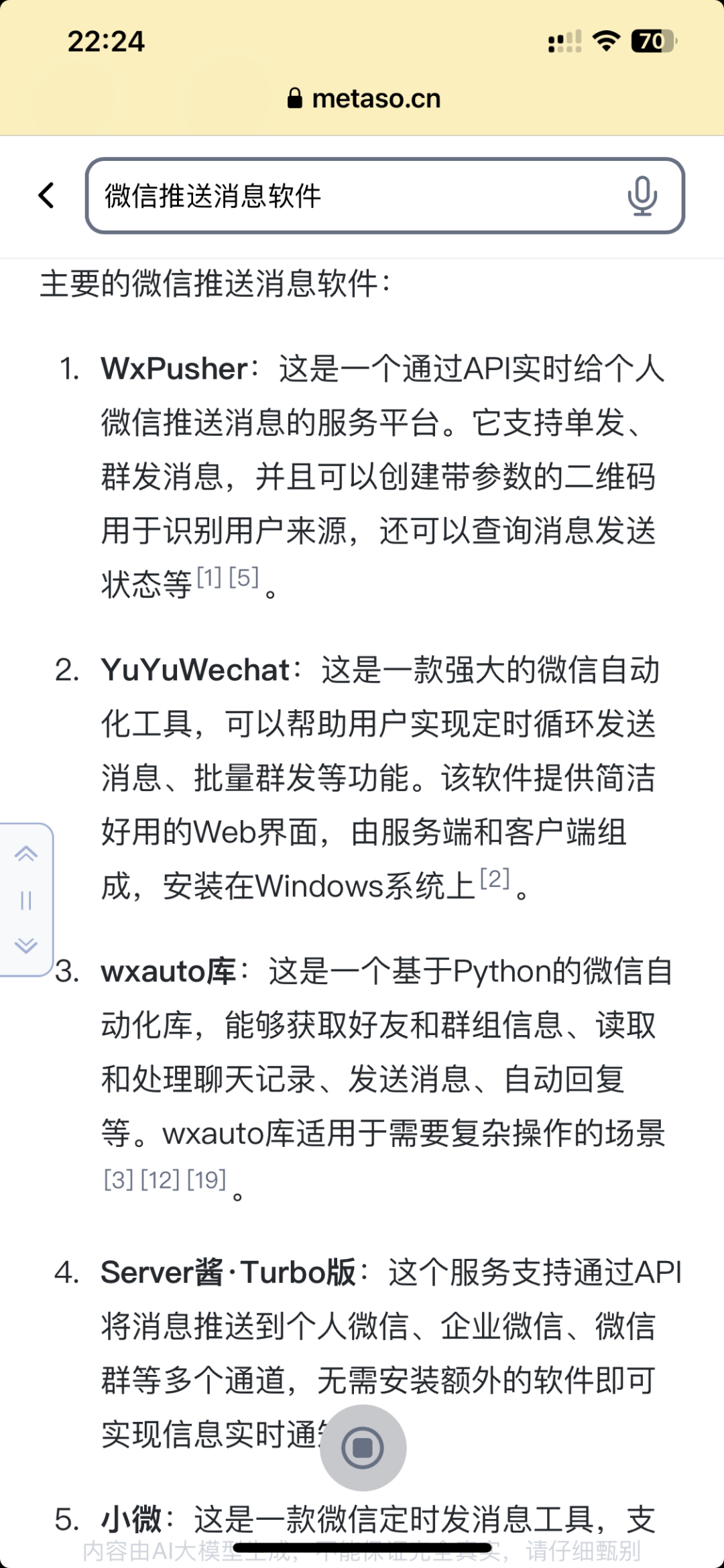724x1568 pixels.
Task: Open citation [2] after YuYuWechat description
Action: click(497, 878)
